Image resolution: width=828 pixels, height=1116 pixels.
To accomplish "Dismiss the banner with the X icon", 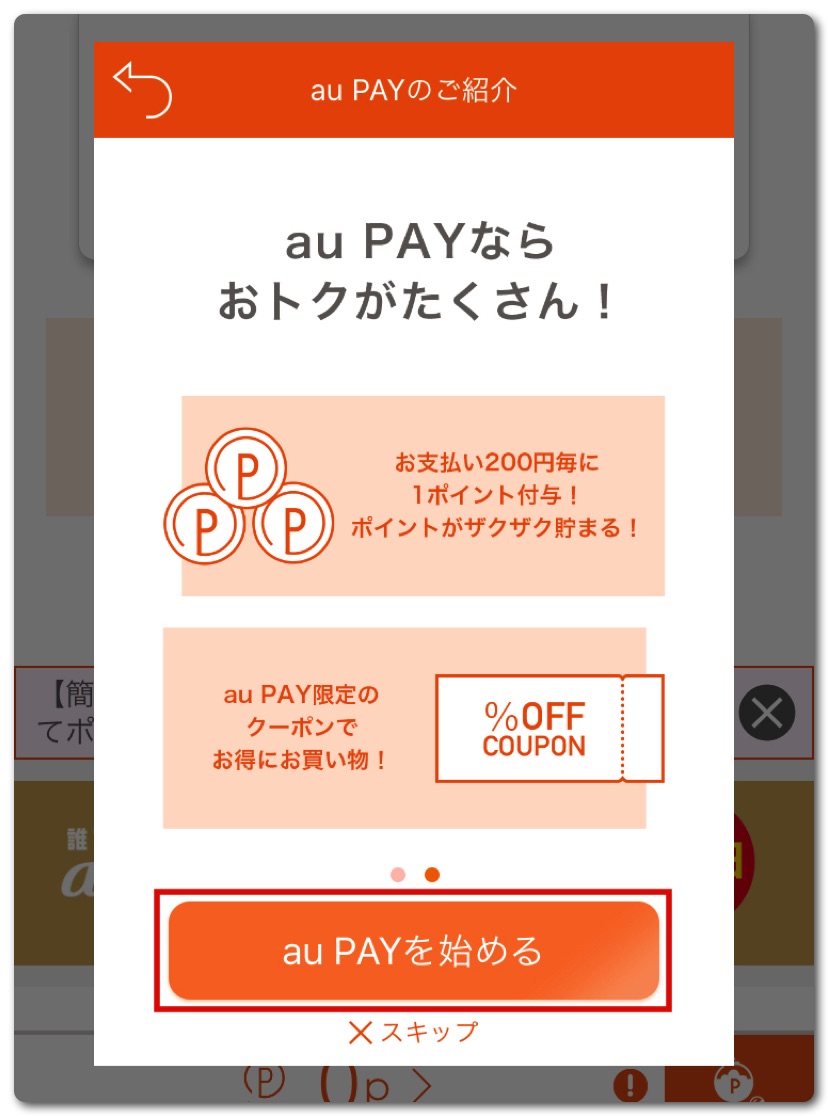I will point(767,713).
